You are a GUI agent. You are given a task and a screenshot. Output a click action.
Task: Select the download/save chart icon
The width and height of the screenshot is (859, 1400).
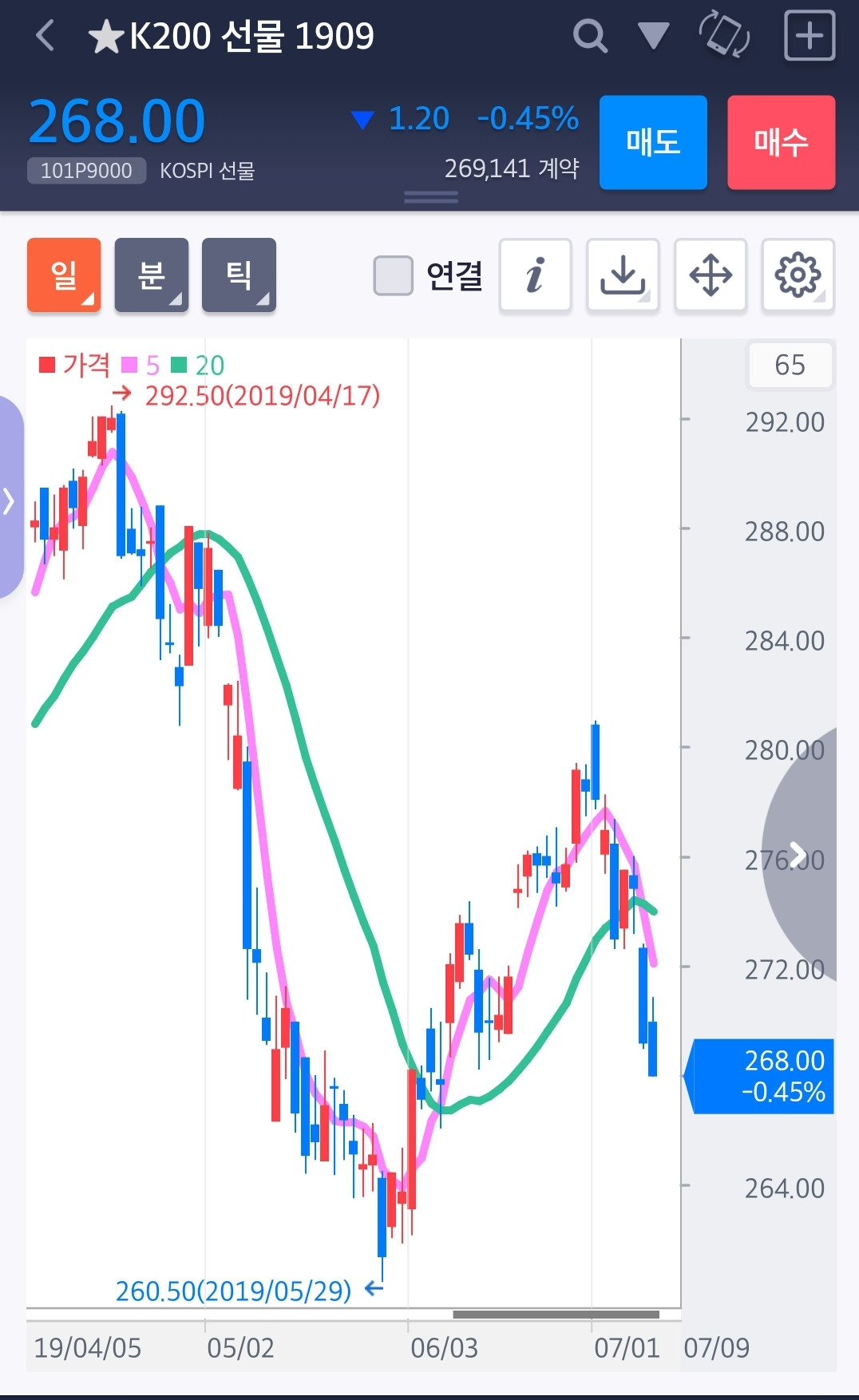[623, 275]
